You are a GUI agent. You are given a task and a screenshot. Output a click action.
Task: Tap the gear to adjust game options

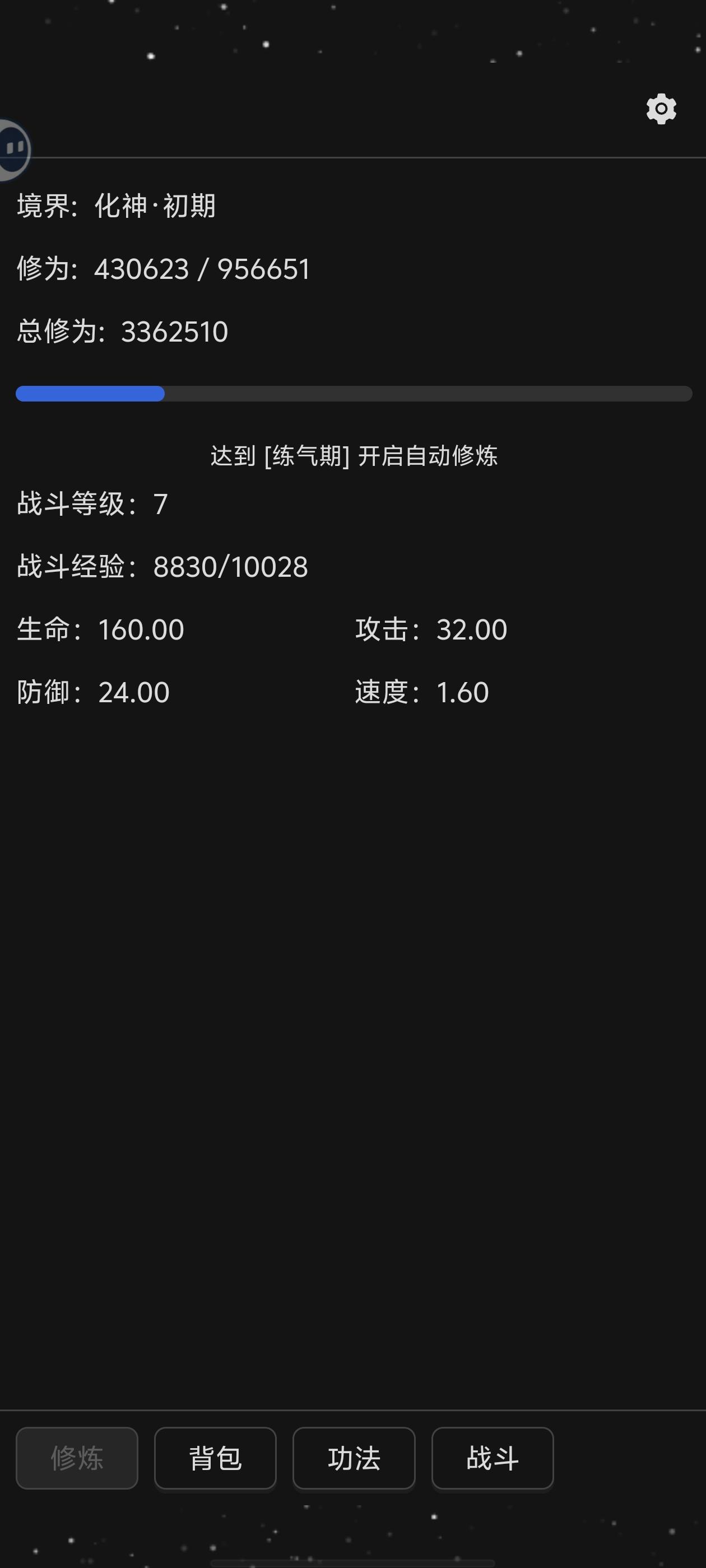click(x=662, y=109)
